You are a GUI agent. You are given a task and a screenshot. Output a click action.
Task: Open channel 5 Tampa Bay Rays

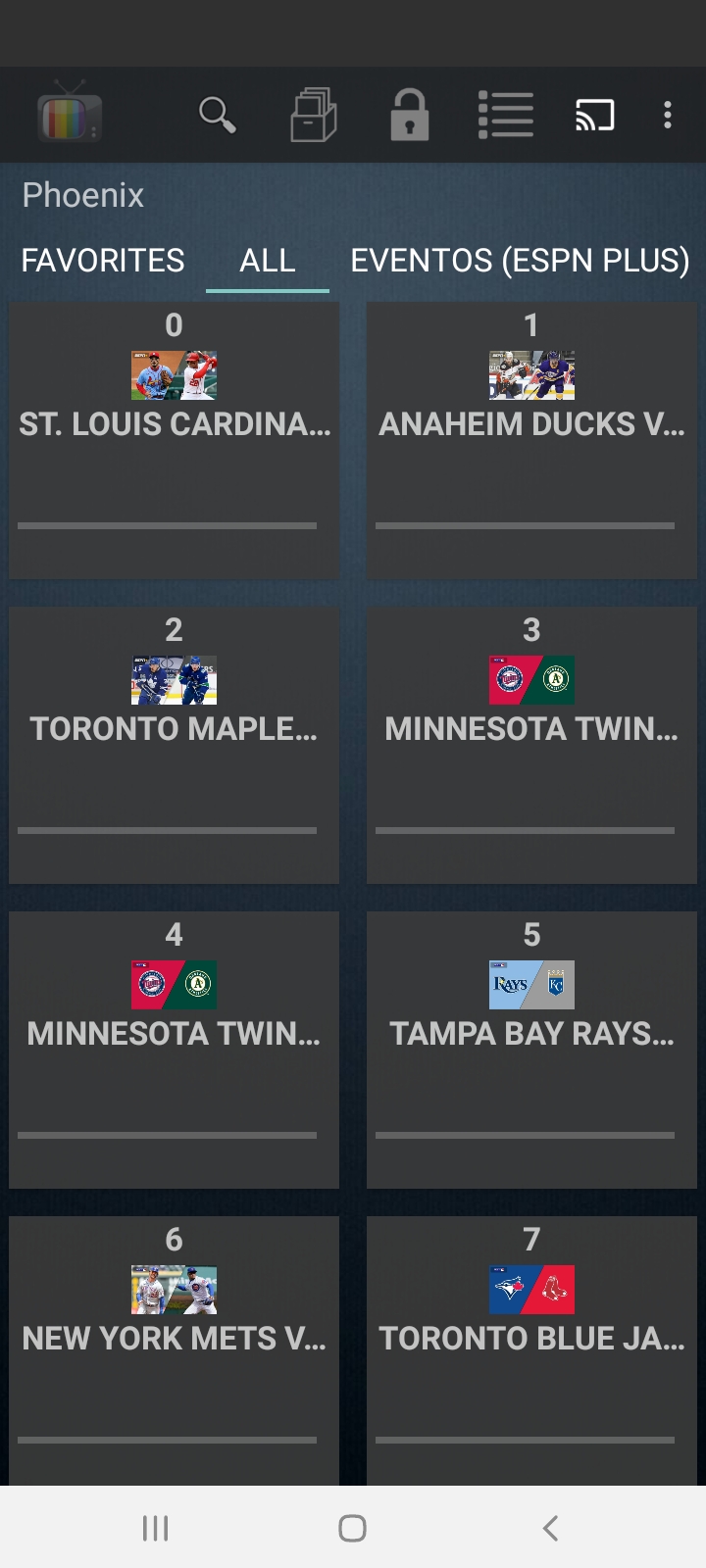531,1050
